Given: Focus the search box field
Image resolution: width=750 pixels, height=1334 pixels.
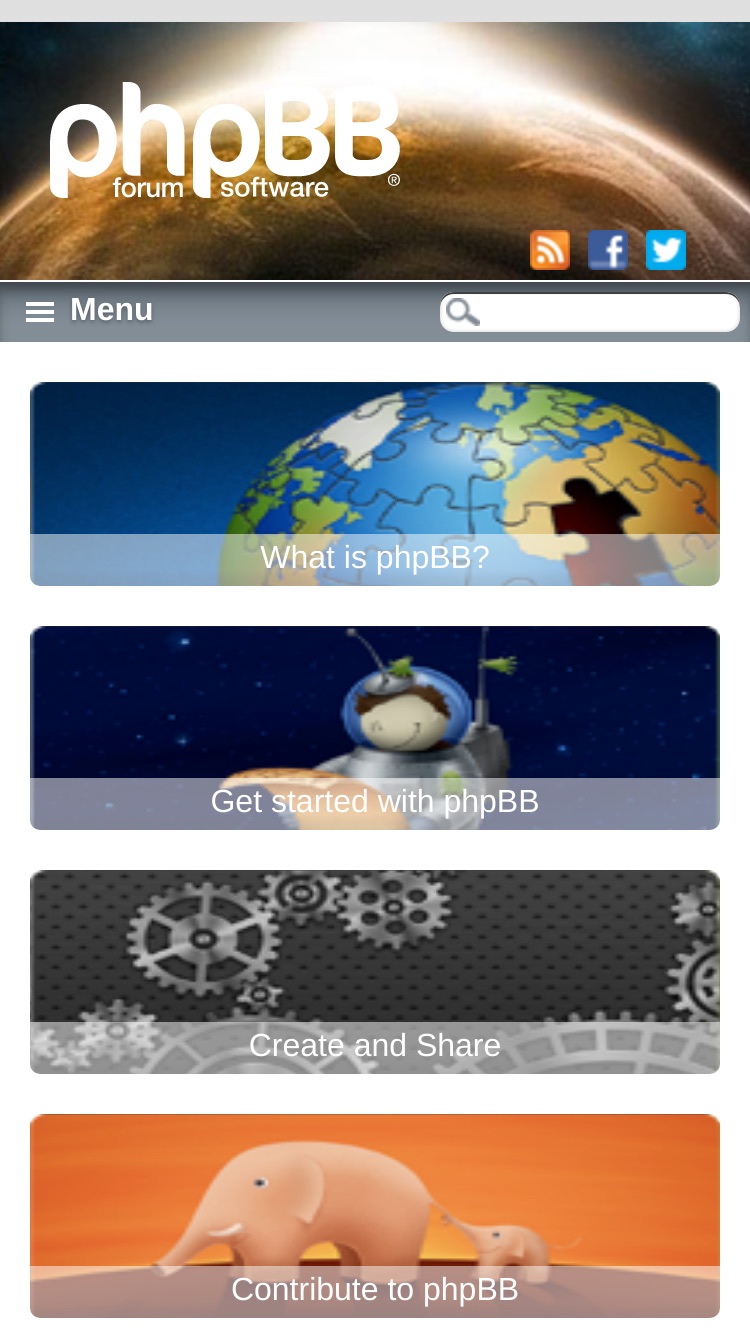Looking at the screenshot, I should point(590,312).
